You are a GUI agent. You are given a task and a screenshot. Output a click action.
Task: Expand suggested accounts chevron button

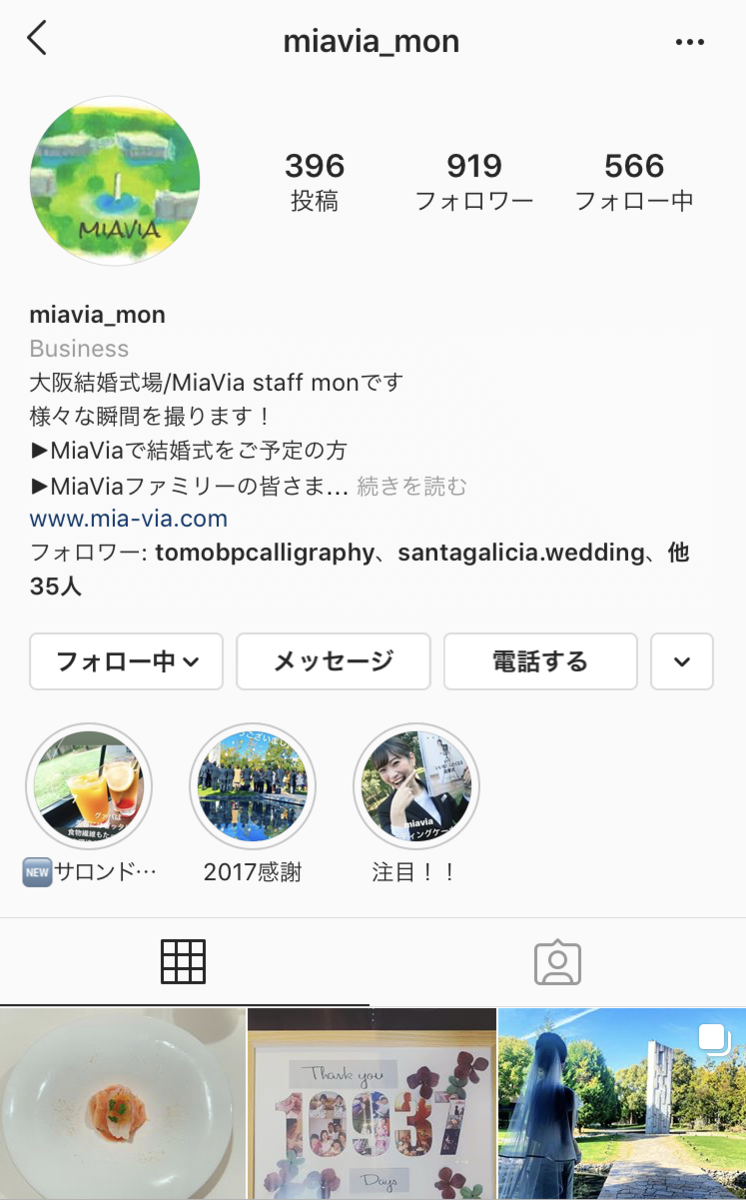coord(682,661)
